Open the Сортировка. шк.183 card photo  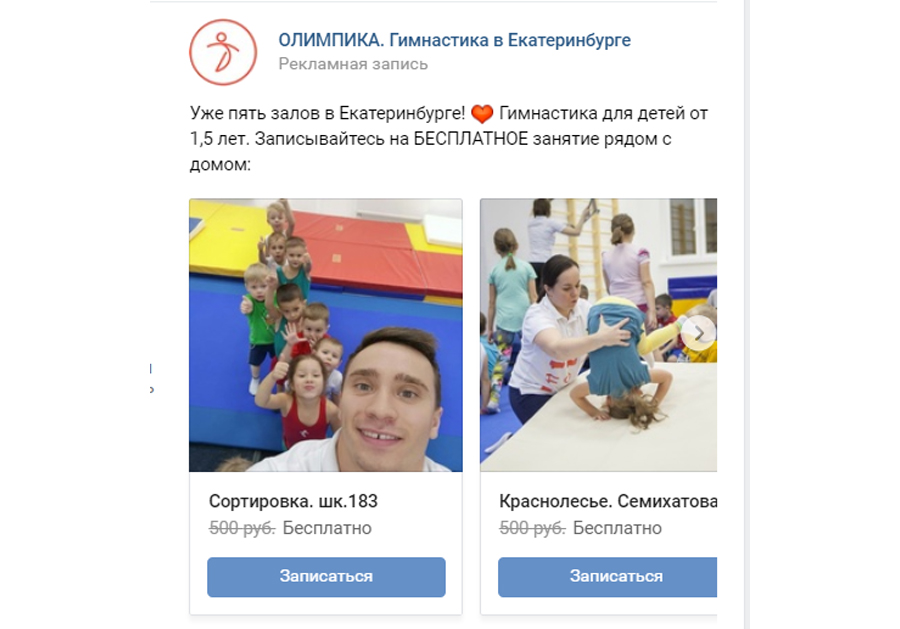tap(325, 335)
